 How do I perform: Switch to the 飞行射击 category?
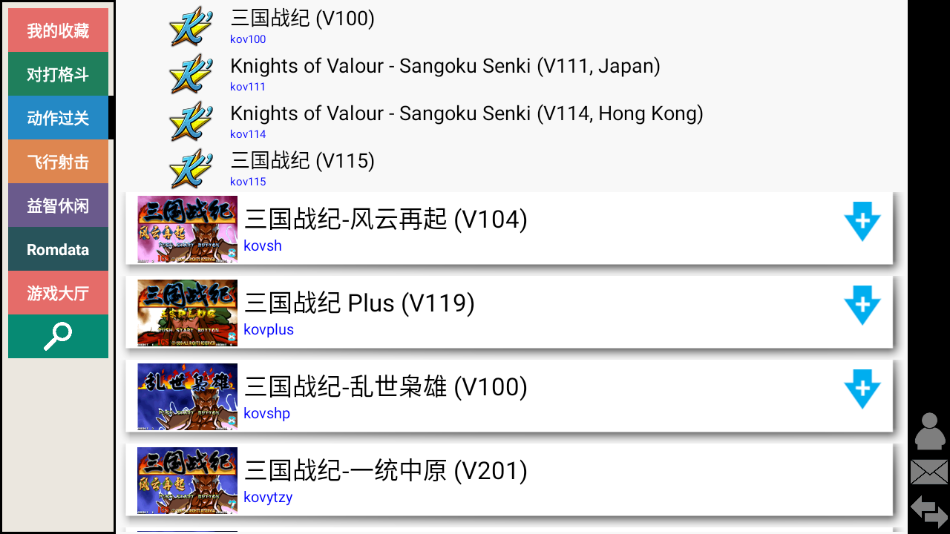57,162
